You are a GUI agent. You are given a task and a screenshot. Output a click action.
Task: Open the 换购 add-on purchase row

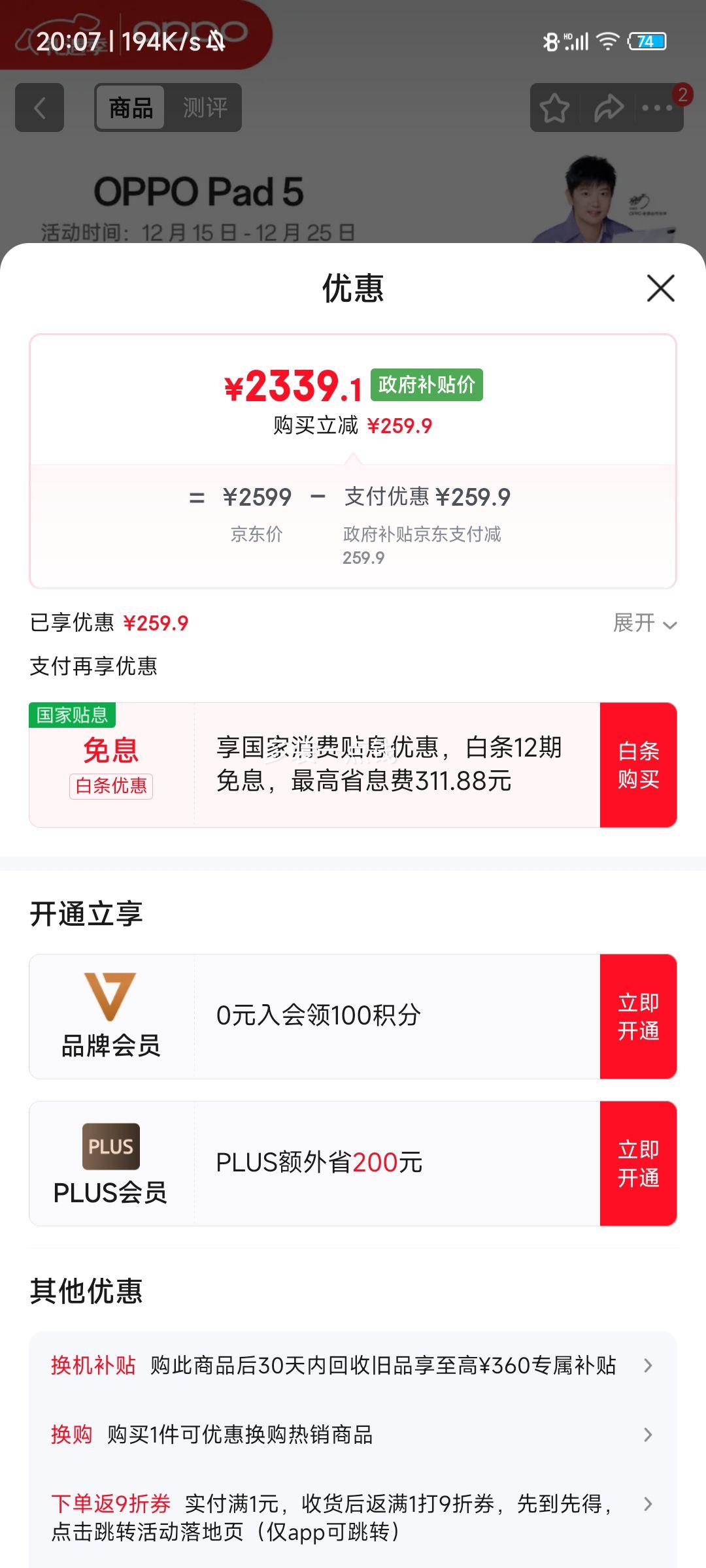point(353,1435)
